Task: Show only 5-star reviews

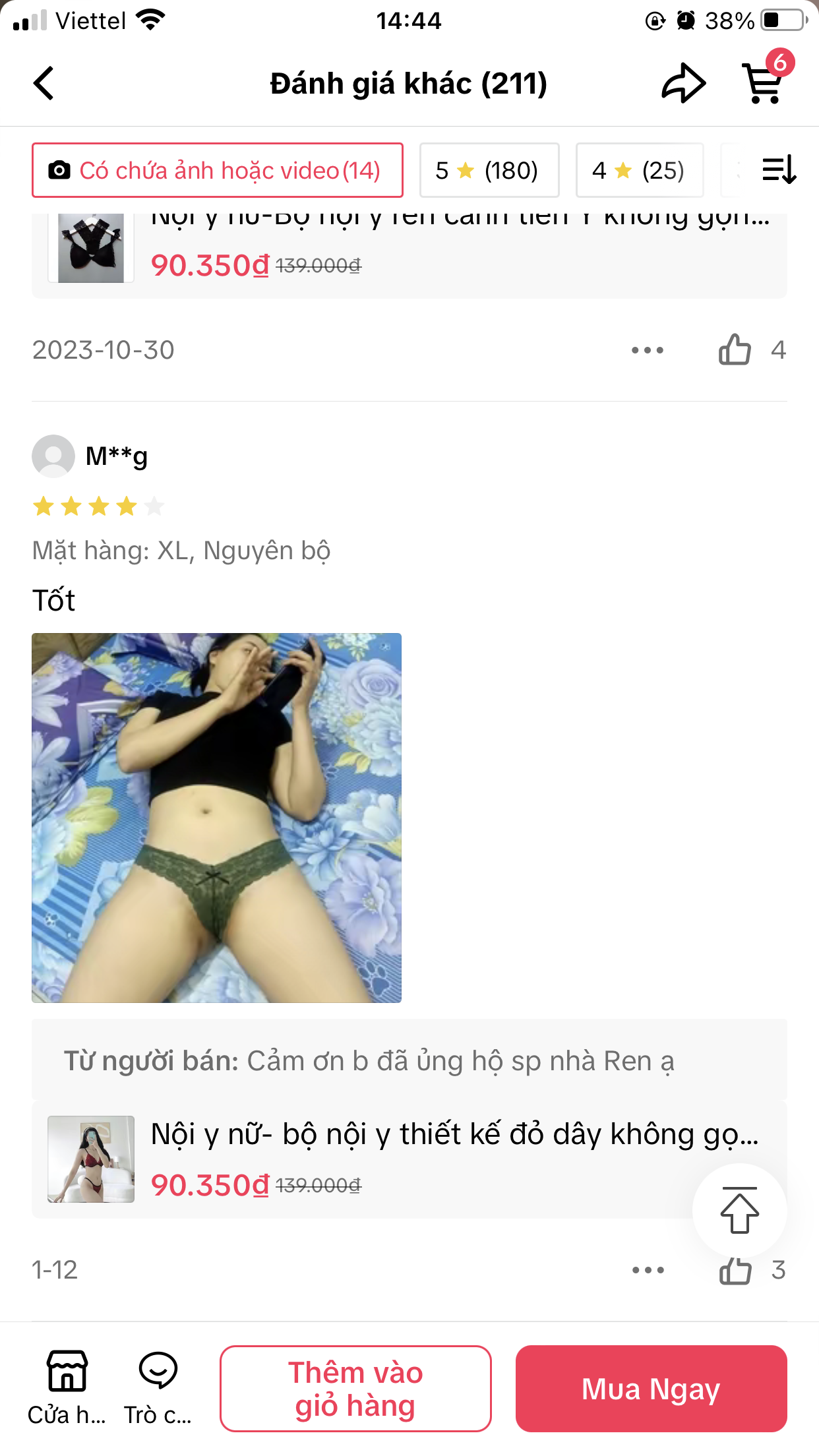Action: 489,170
